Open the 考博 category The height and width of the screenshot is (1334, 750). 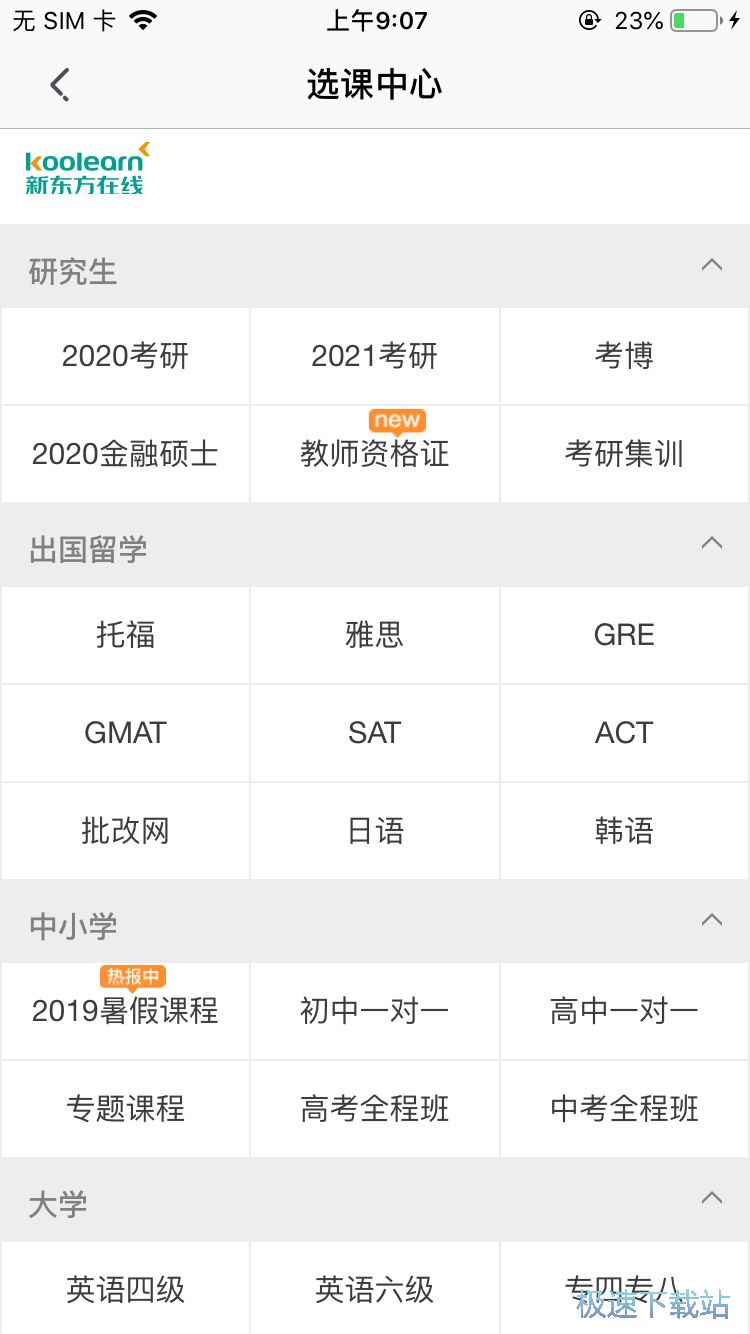click(624, 356)
